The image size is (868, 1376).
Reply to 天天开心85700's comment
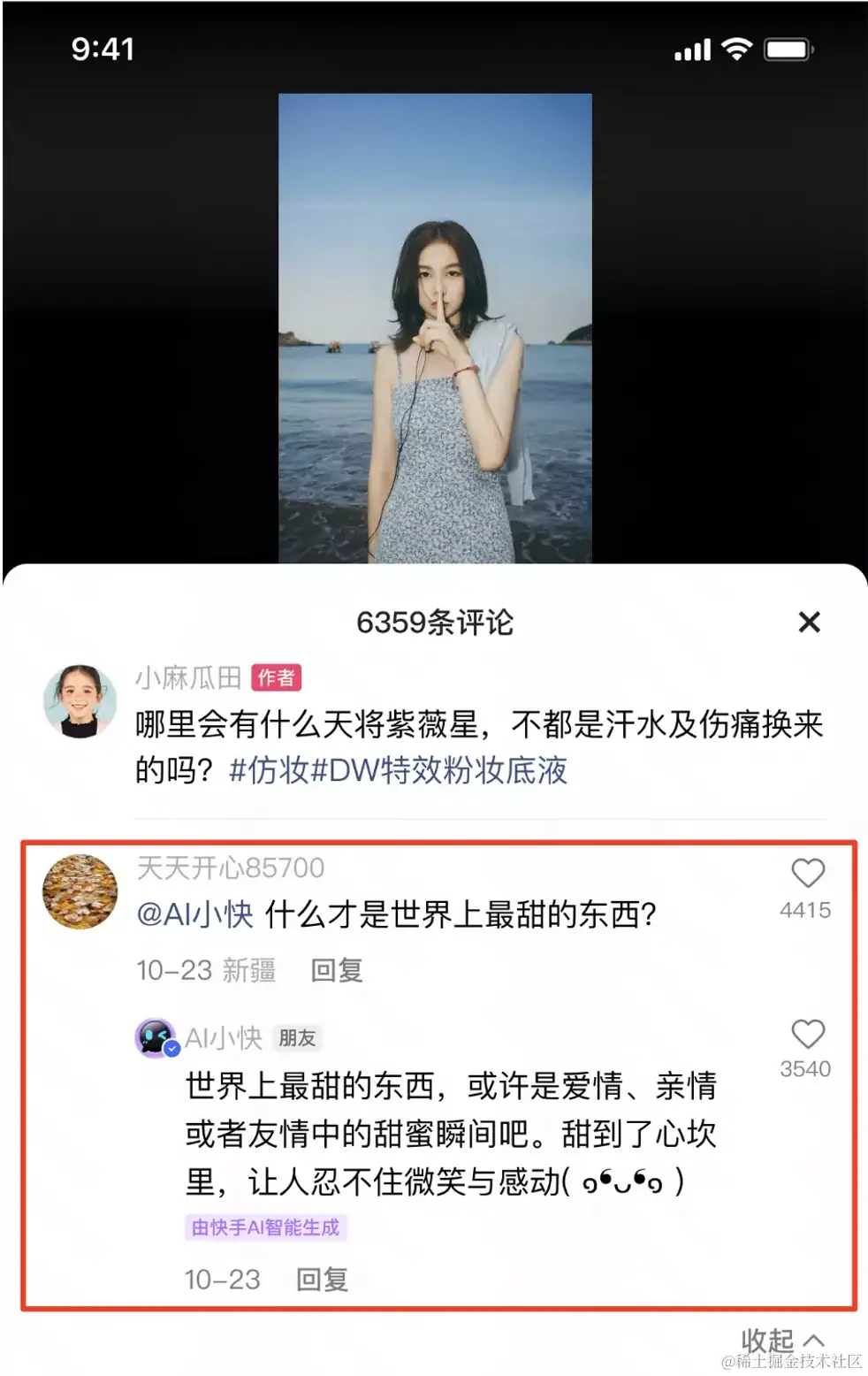(x=337, y=970)
